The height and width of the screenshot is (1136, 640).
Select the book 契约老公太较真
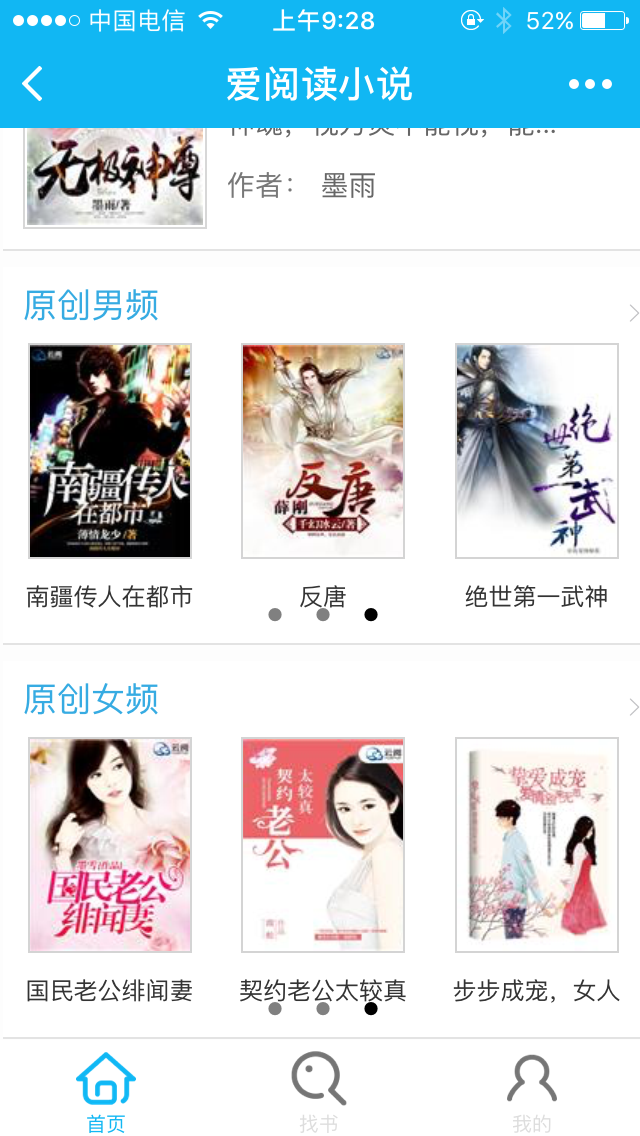point(323,845)
